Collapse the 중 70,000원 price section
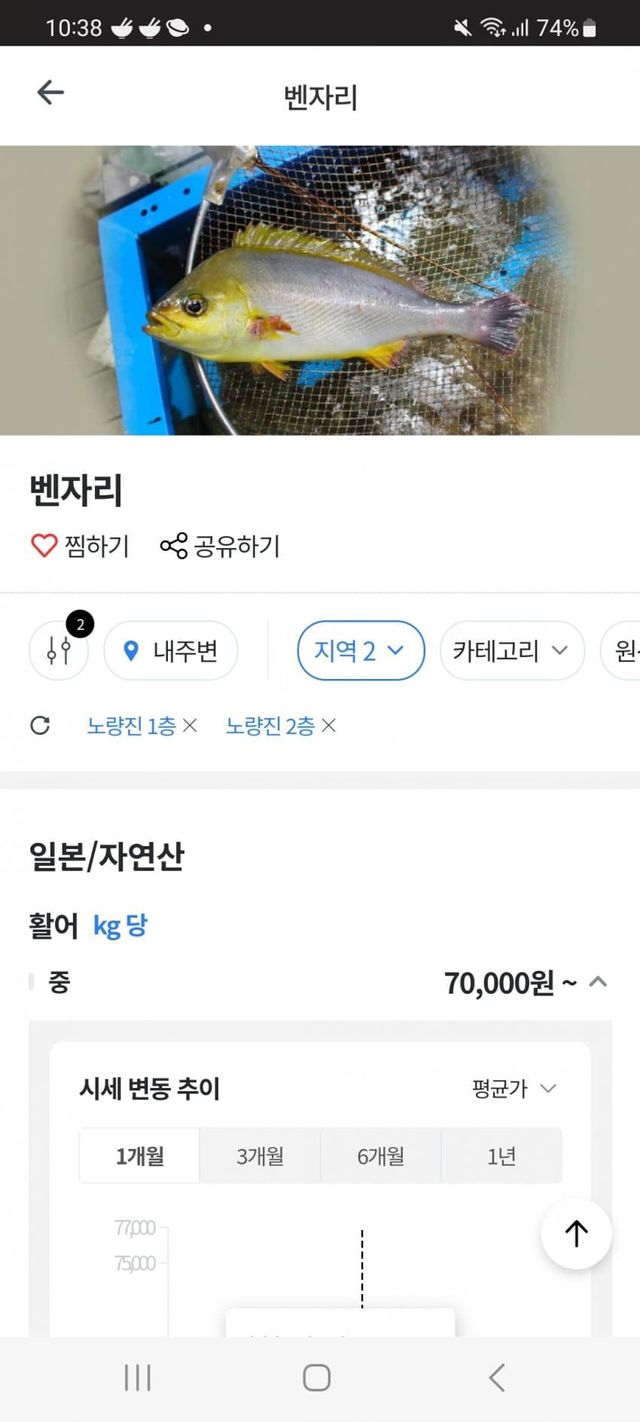Screen dimensions: 640x1422 [x=598, y=982]
